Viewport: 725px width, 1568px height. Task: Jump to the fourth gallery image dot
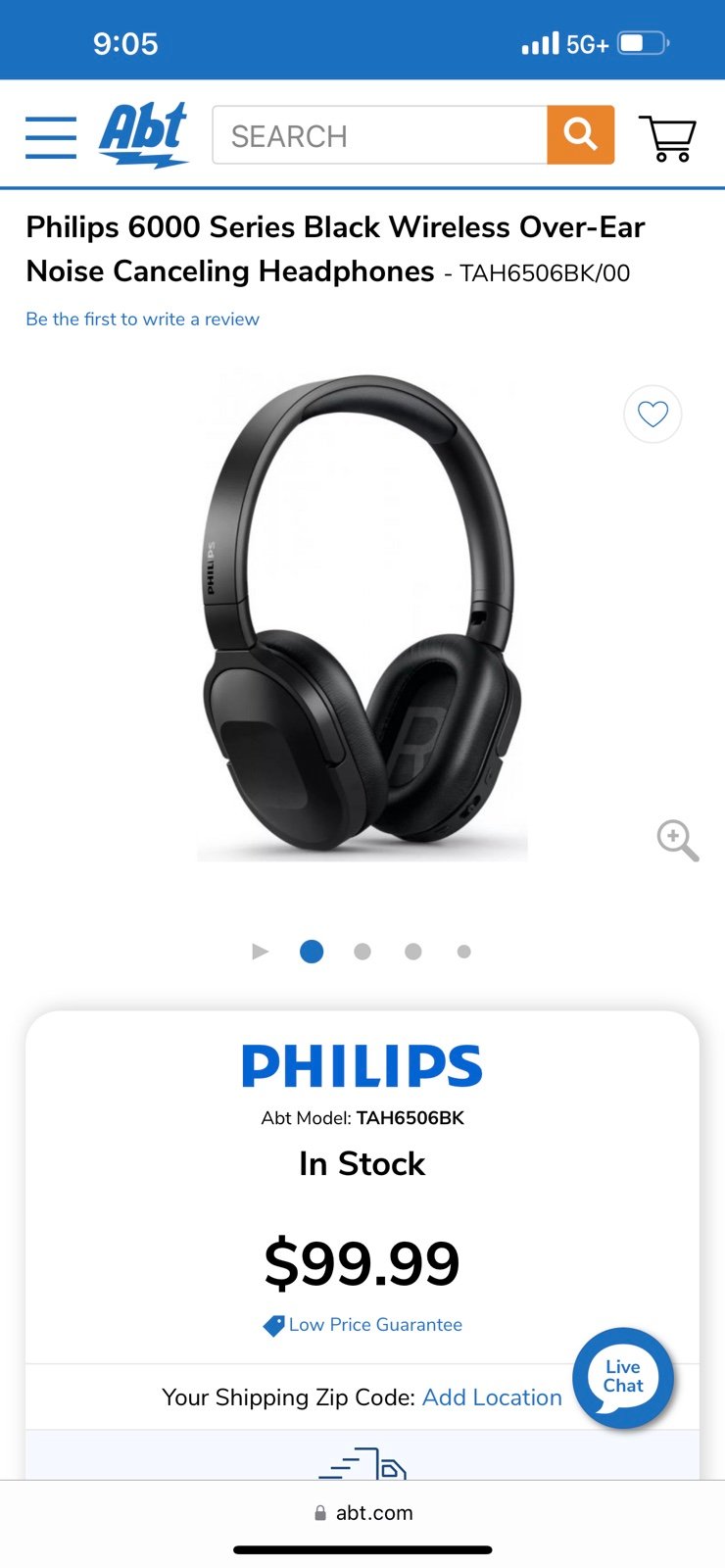click(x=464, y=952)
